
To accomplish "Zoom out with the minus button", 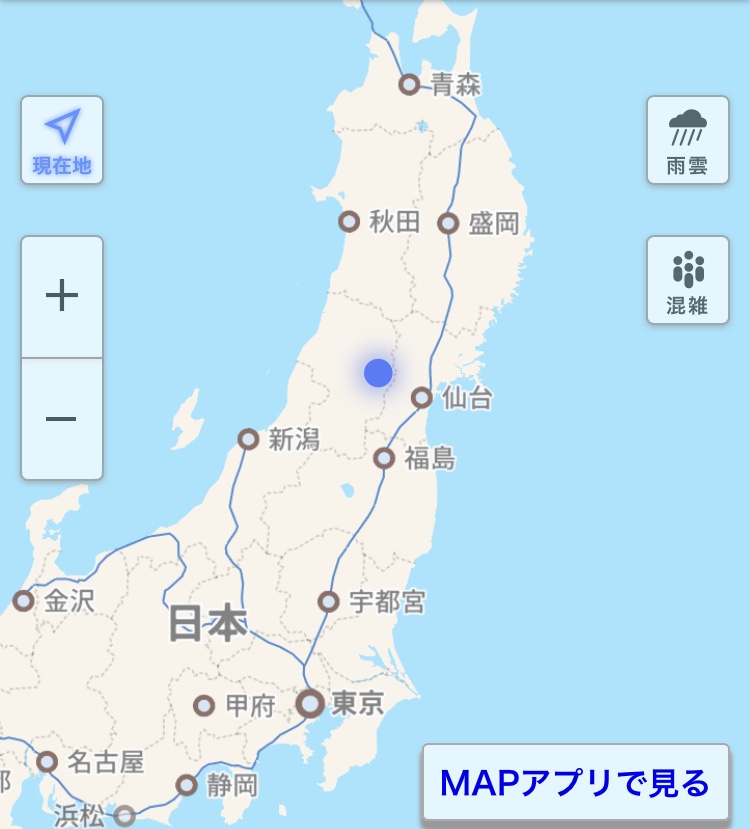I will [x=62, y=418].
